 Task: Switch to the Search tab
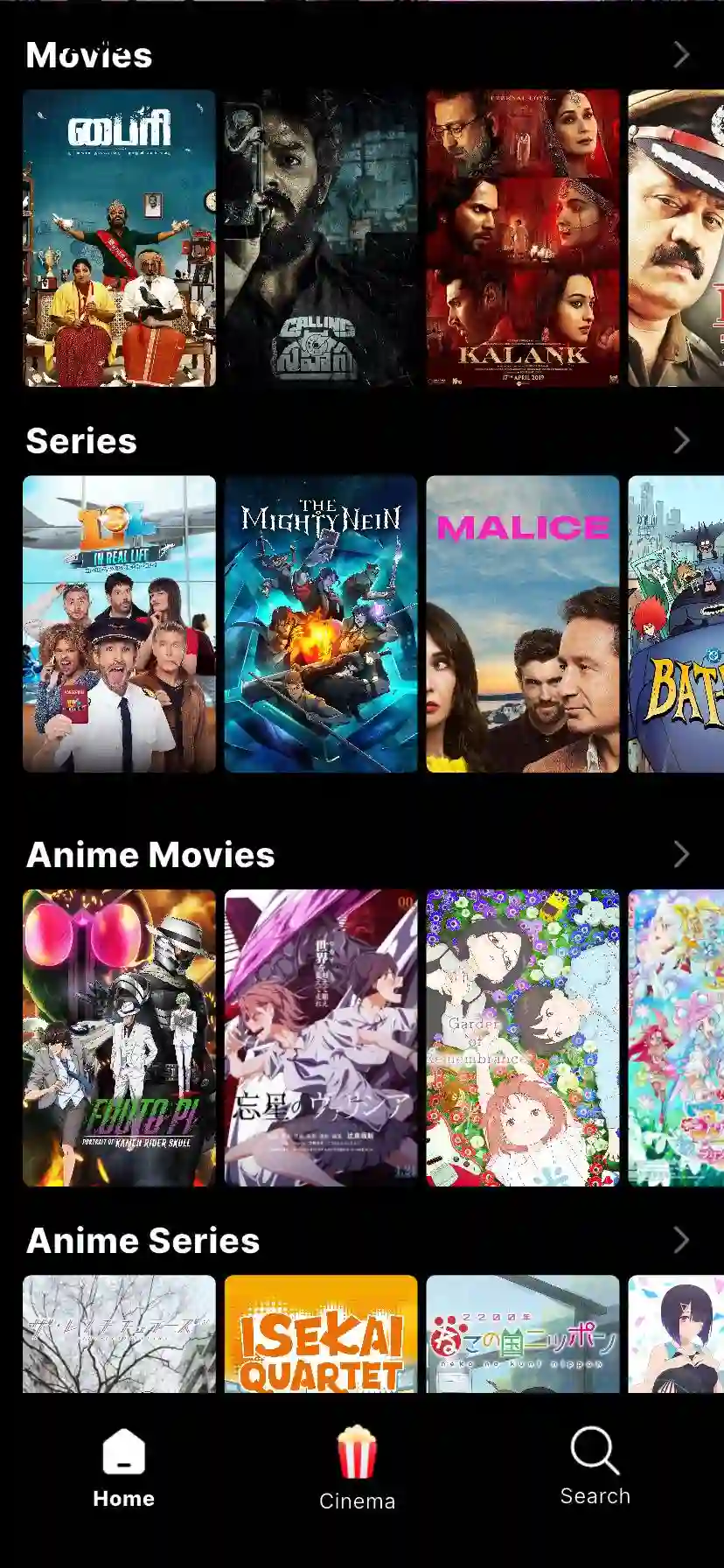click(595, 1466)
